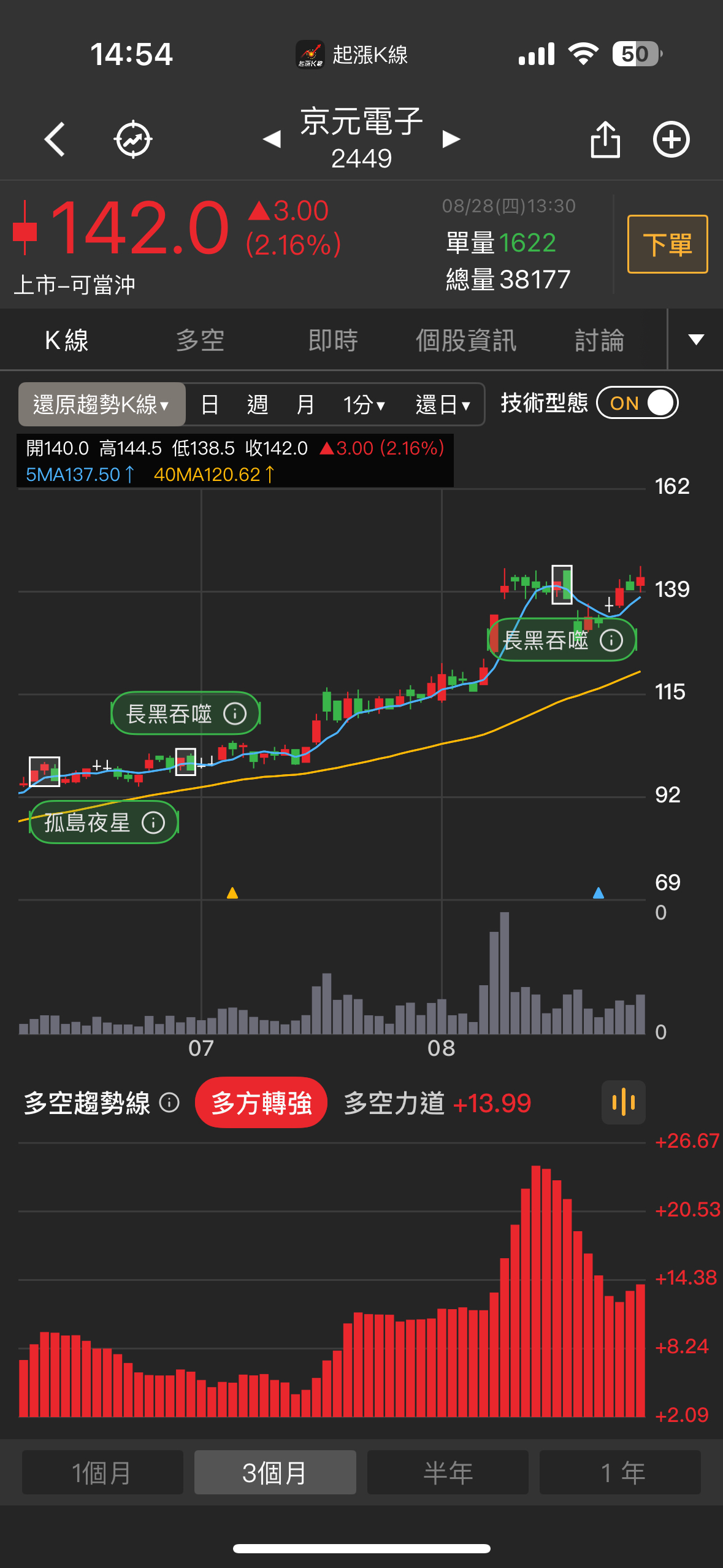Screen dimensions: 723x1568
Task: Open the 多空趨勢線 info icon
Action: point(169,1102)
